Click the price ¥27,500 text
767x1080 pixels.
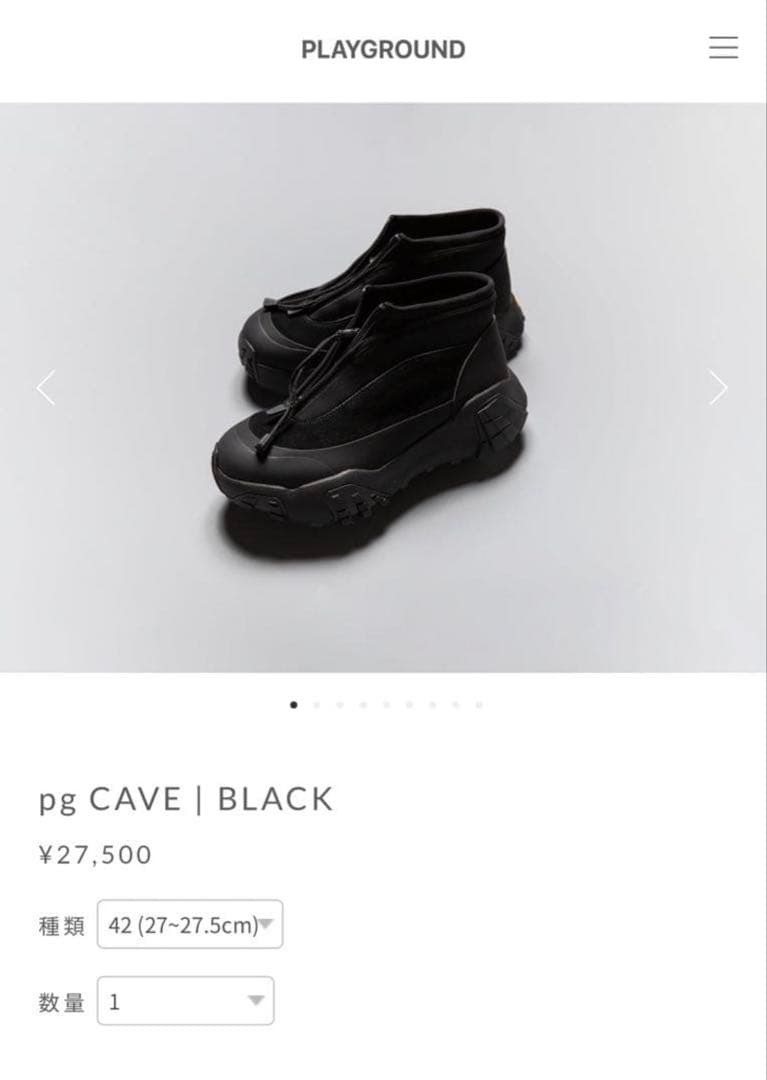[x=92, y=855]
